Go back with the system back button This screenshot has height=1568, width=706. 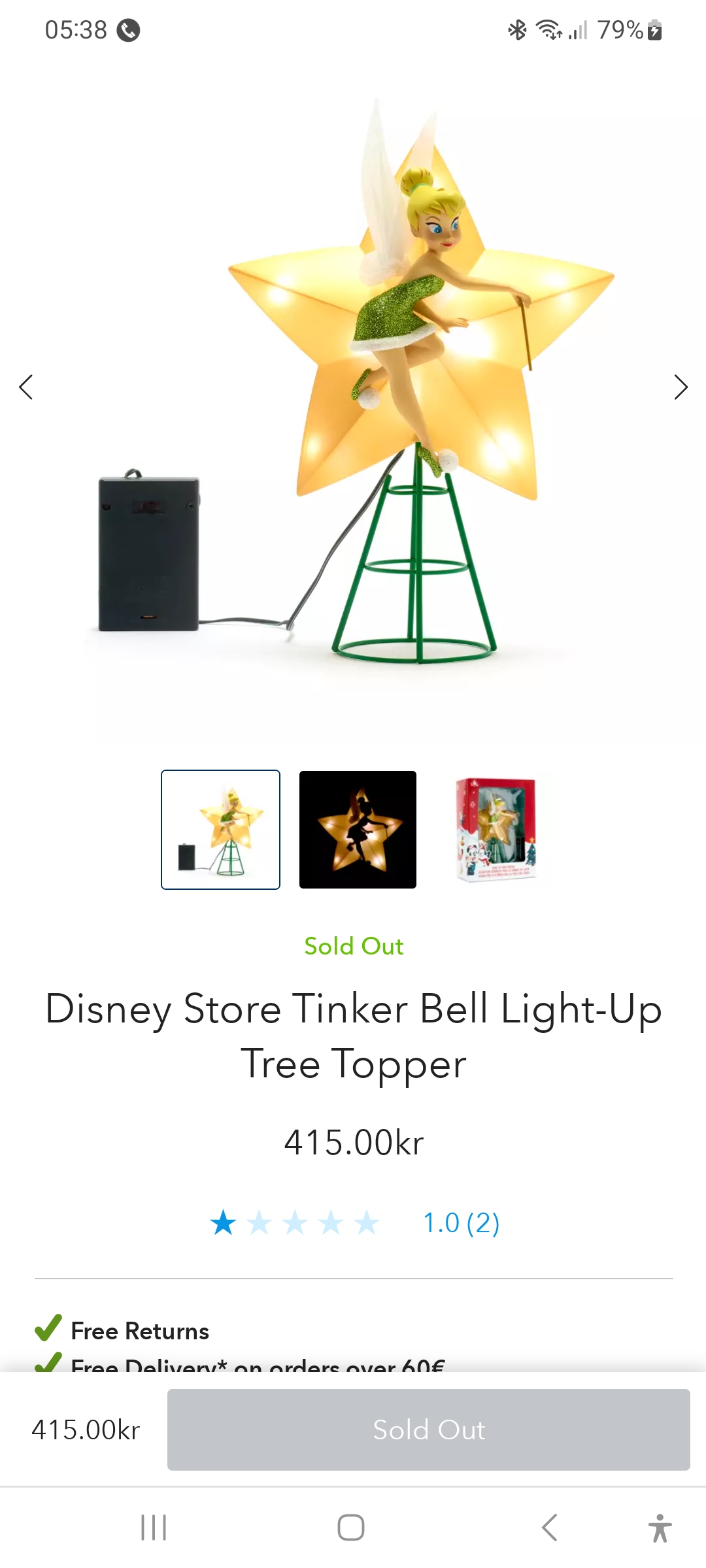pos(549,1527)
